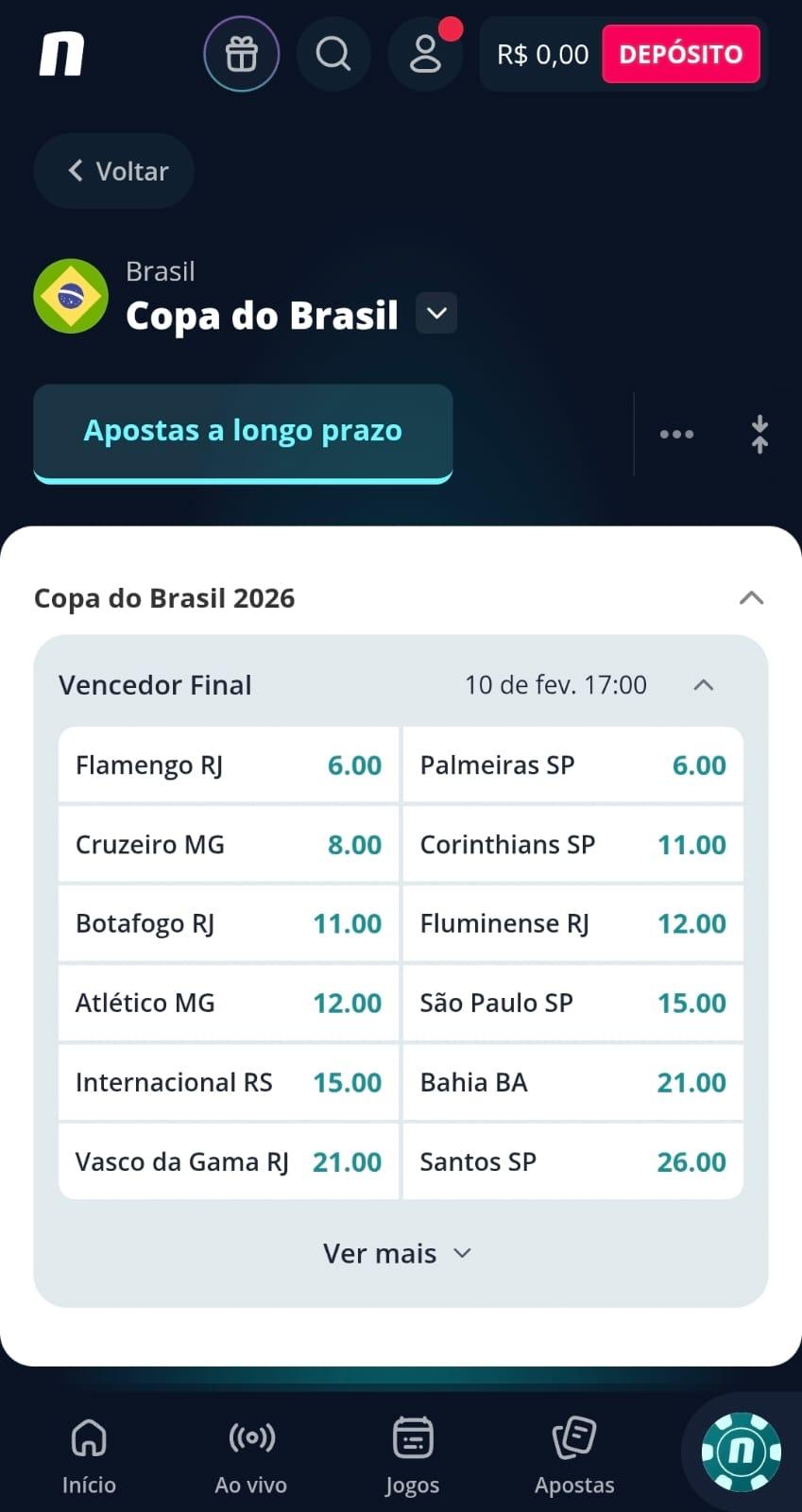
Task: Switch to Apostas a longo prazo tab
Action: 243,430
